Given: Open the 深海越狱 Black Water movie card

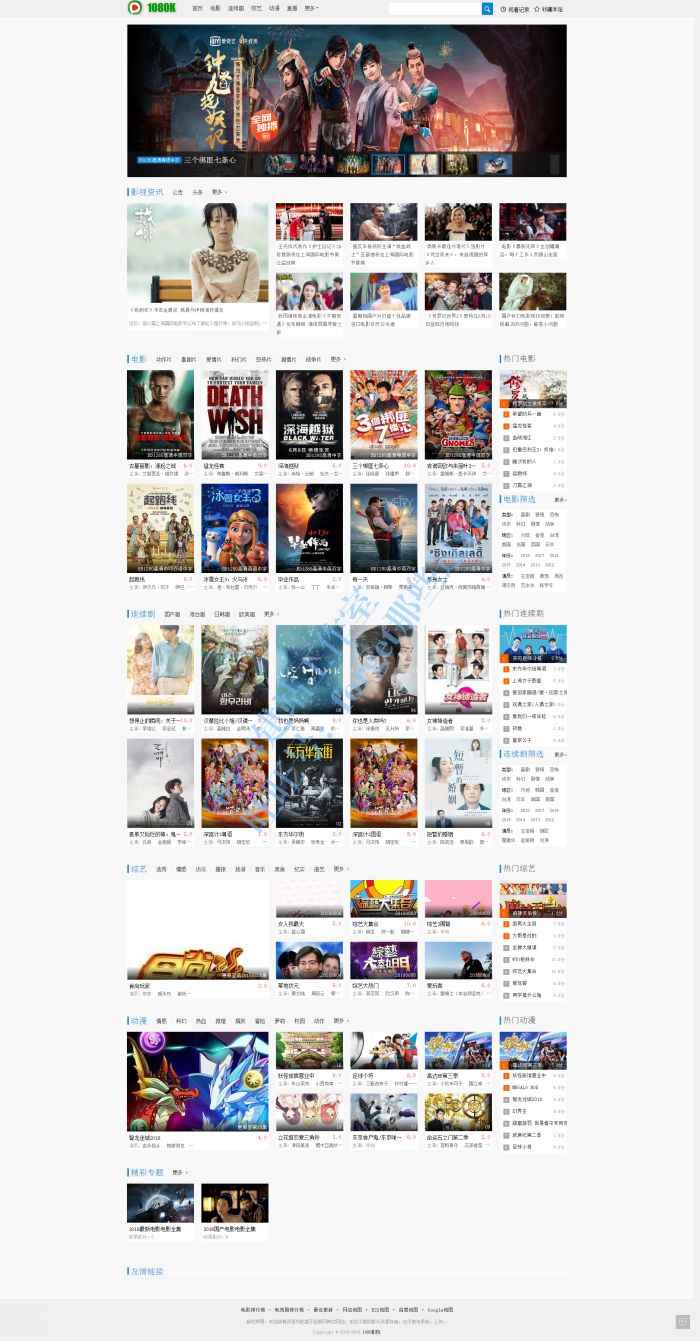Looking at the screenshot, I should 309,414.
